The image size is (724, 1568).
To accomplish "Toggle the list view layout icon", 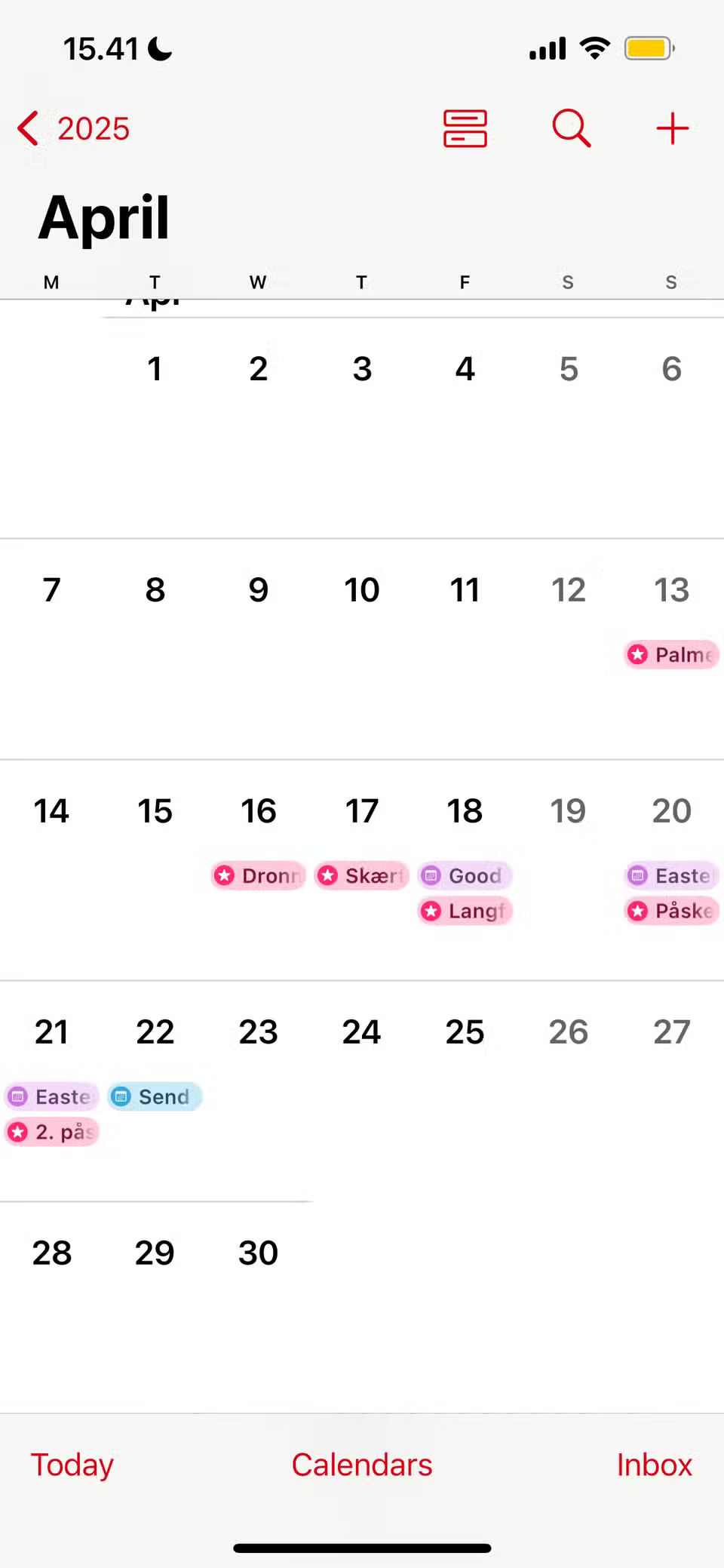I will [x=465, y=129].
